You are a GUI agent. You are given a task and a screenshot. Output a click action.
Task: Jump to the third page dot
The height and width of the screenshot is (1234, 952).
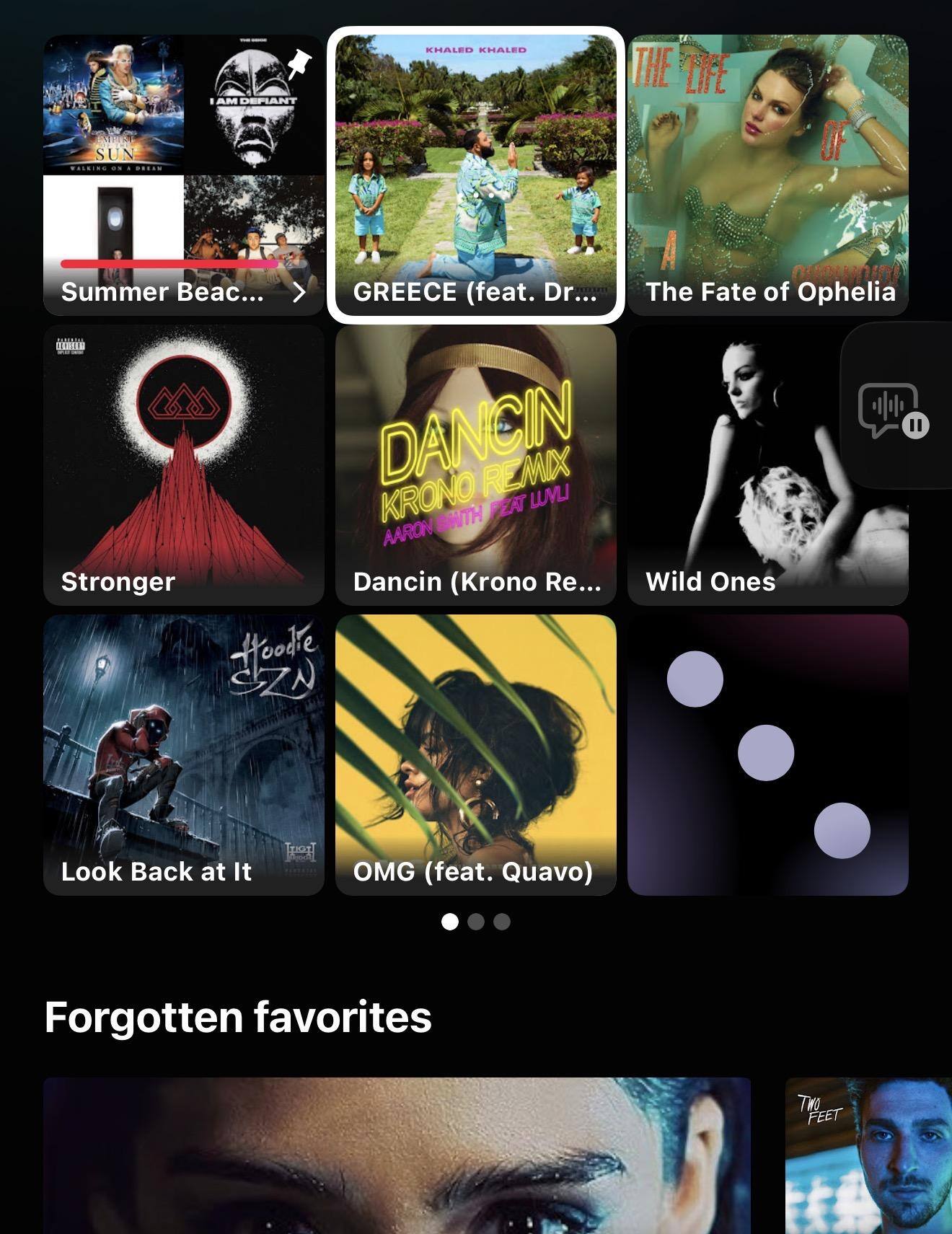[502, 922]
